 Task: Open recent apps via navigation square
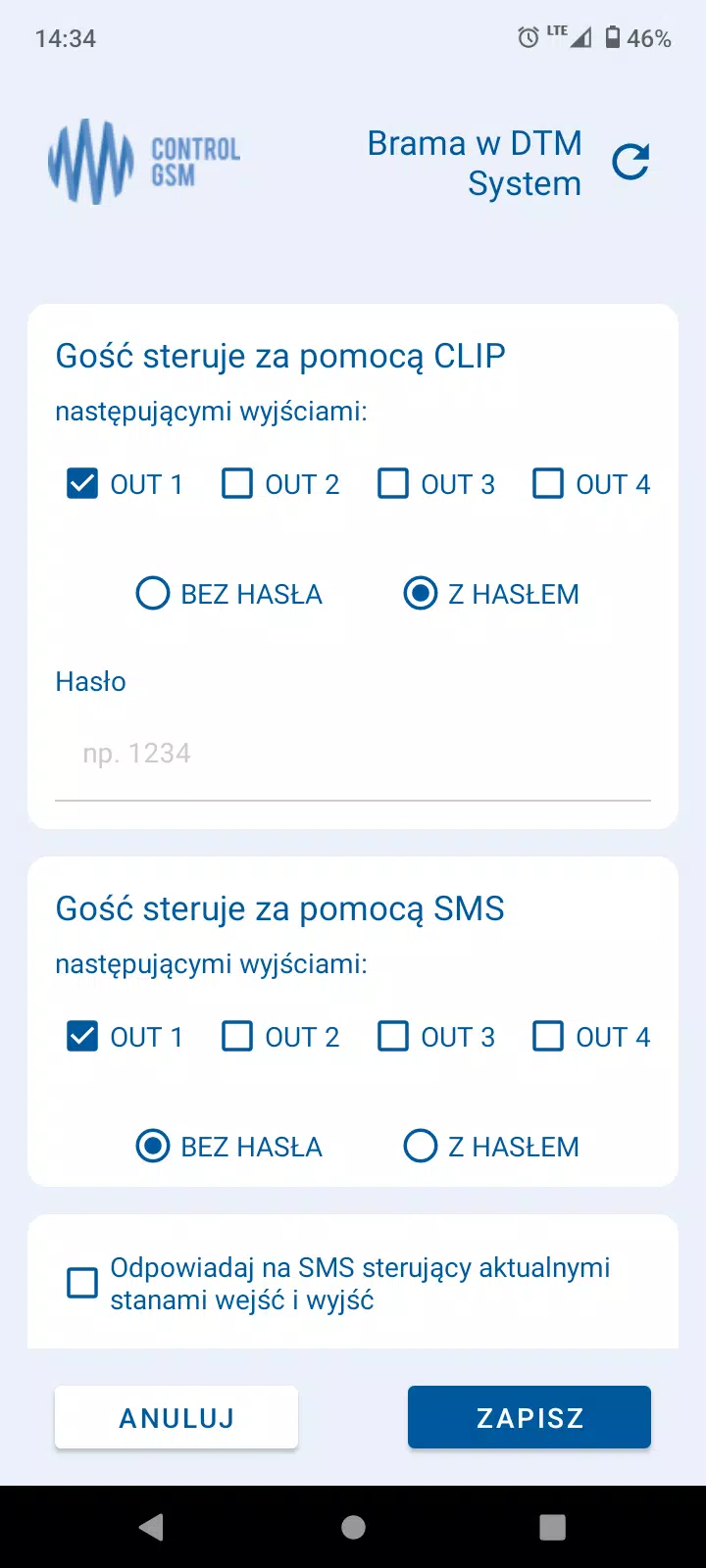point(553,1527)
